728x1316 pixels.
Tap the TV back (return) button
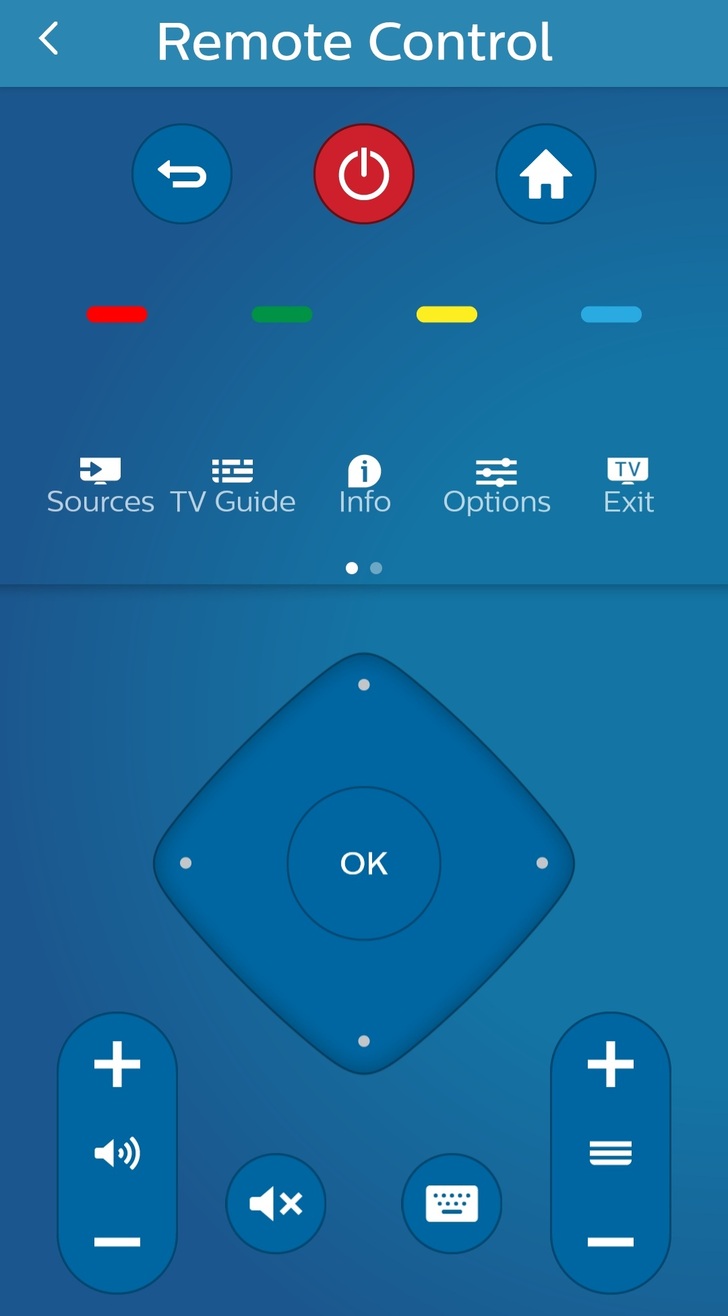pos(182,174)
